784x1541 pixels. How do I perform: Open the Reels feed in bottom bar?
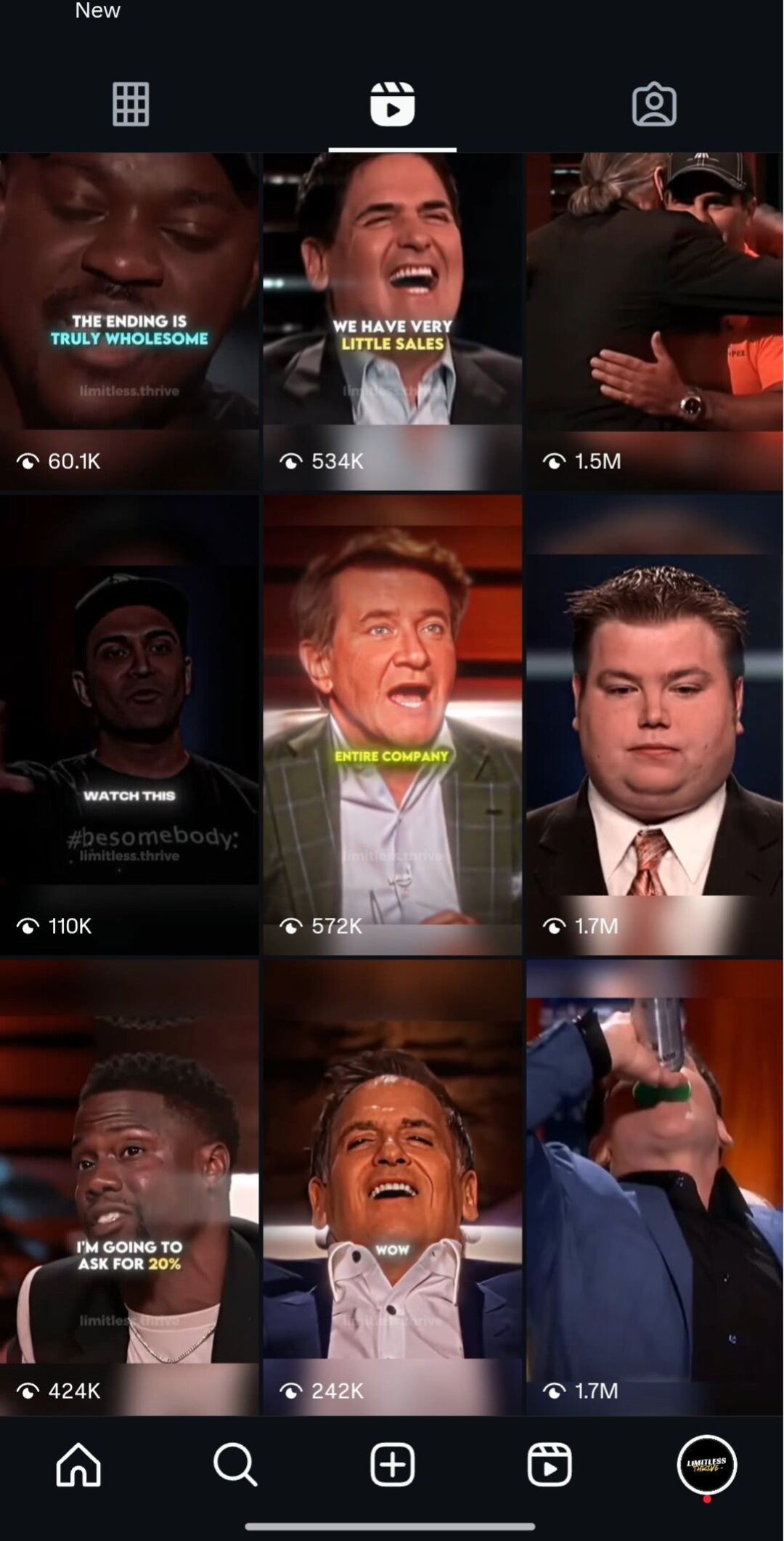point(549,1464)
